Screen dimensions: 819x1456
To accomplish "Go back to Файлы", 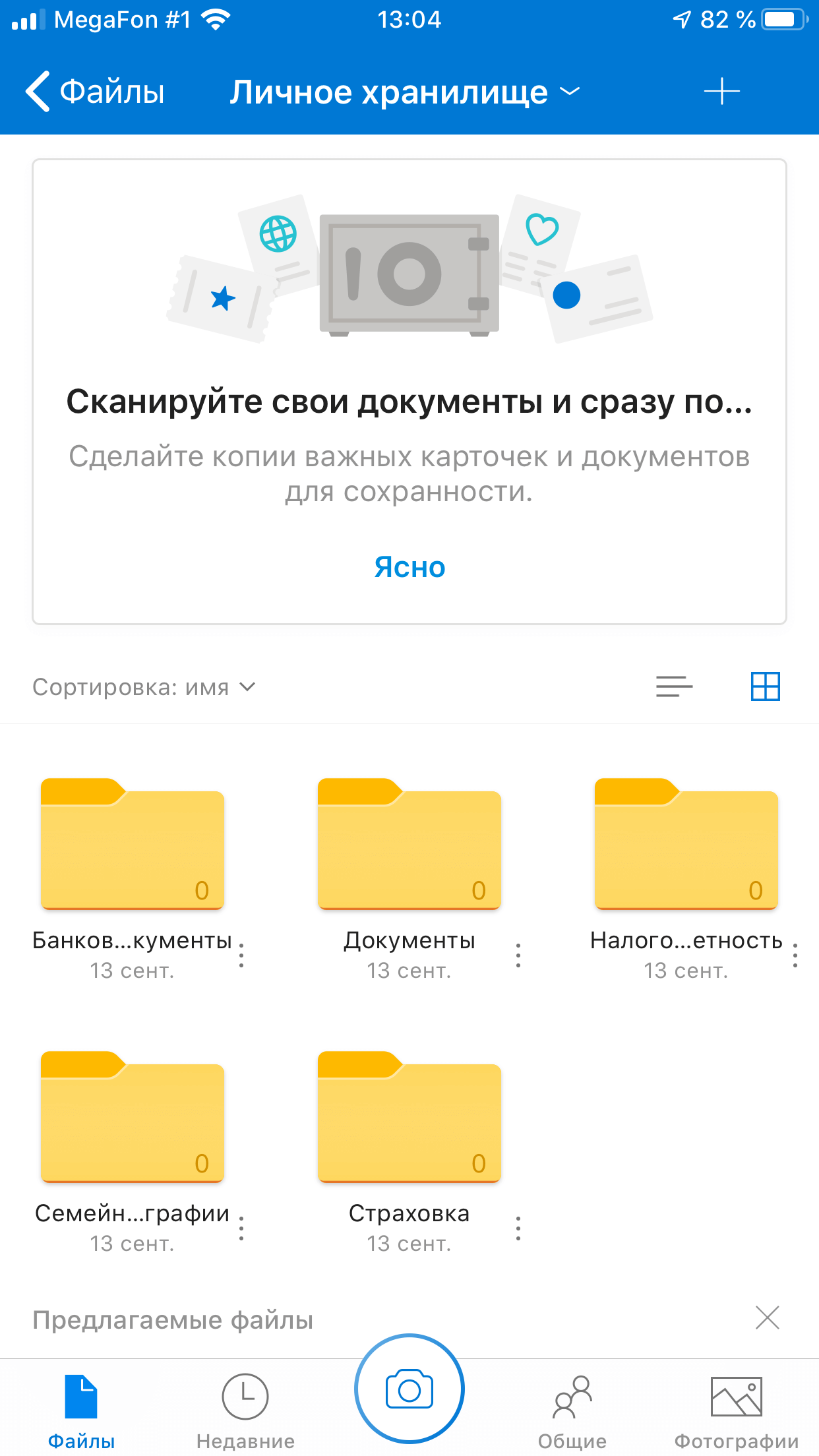I will click(94, 92).
